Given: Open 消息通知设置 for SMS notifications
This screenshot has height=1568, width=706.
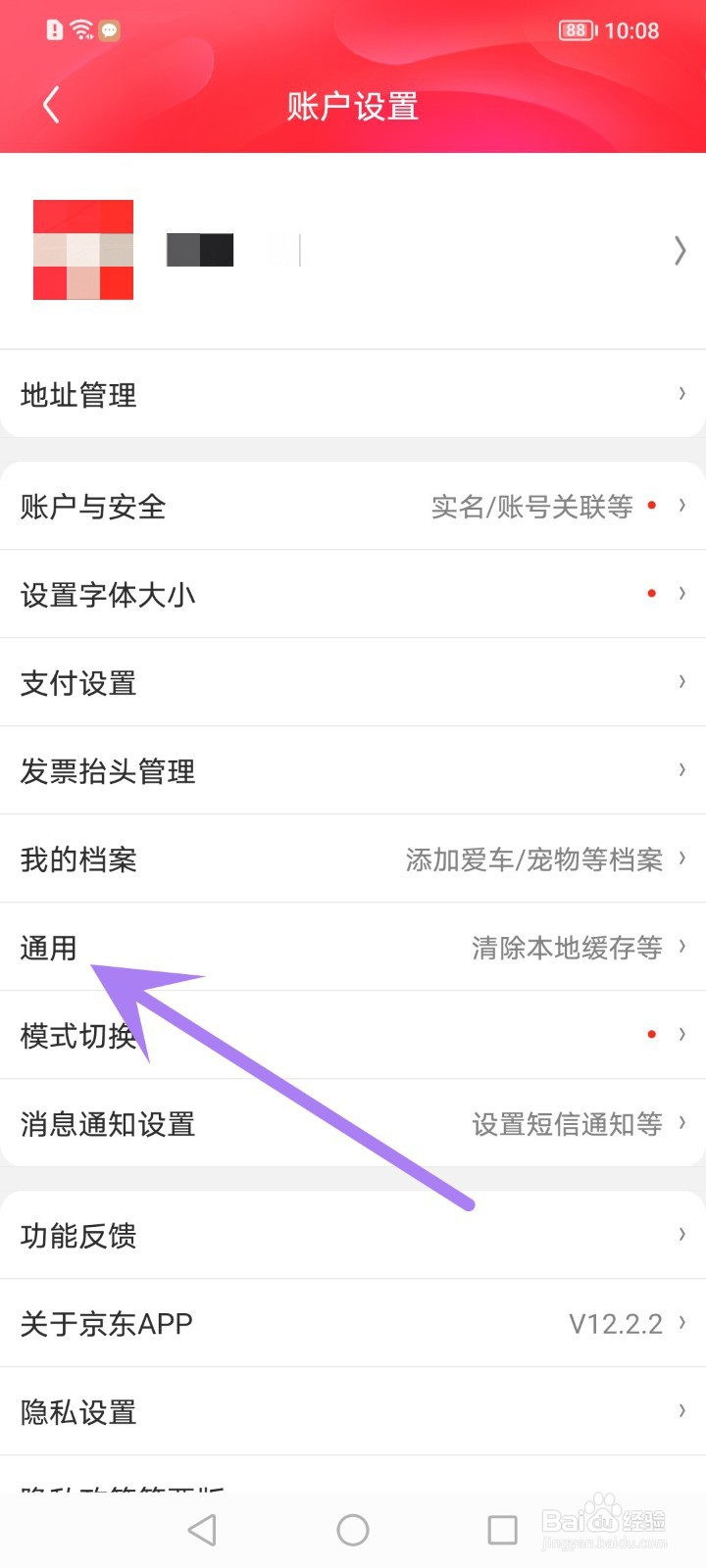Looking at the screenshot, I should pos(108,1124).
